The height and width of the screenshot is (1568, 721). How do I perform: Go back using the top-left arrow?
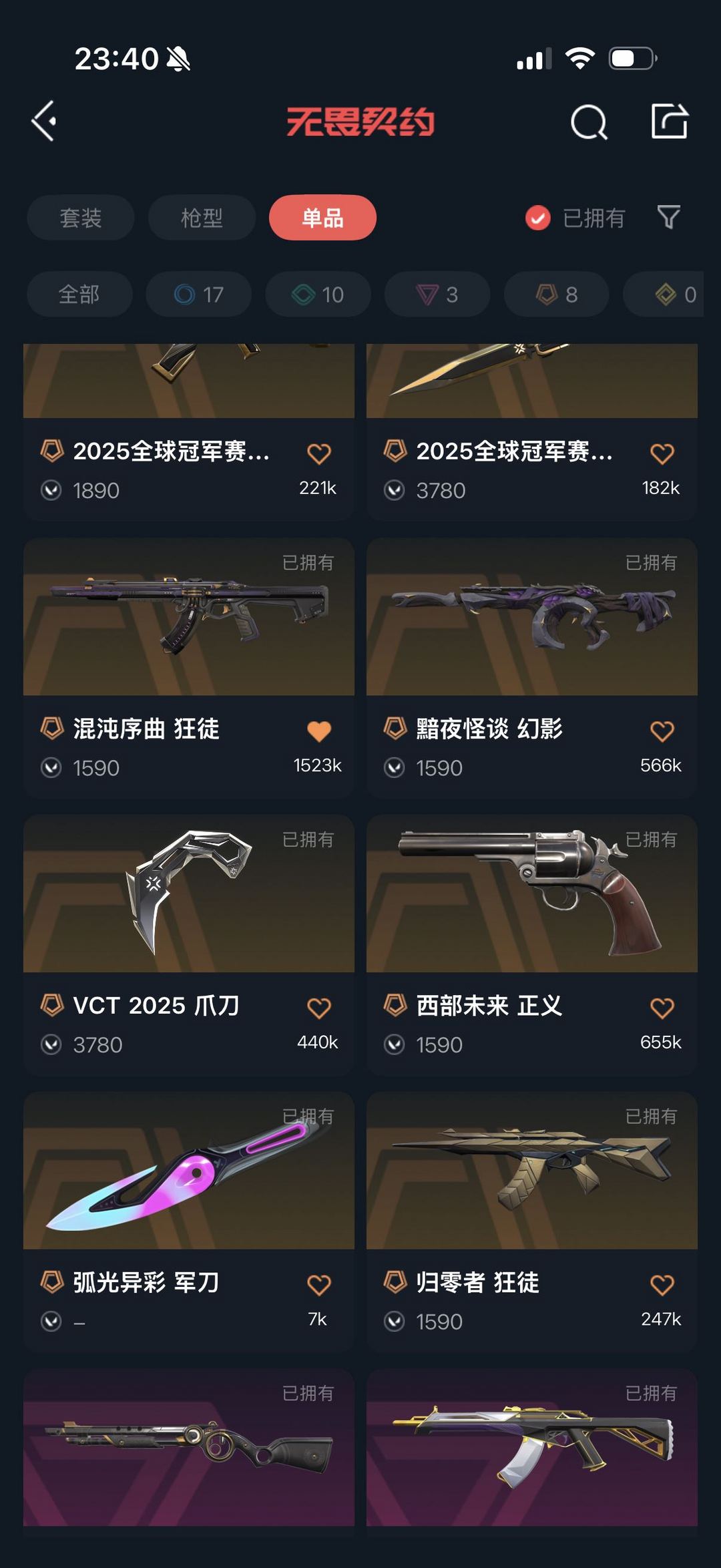(44, 122)
